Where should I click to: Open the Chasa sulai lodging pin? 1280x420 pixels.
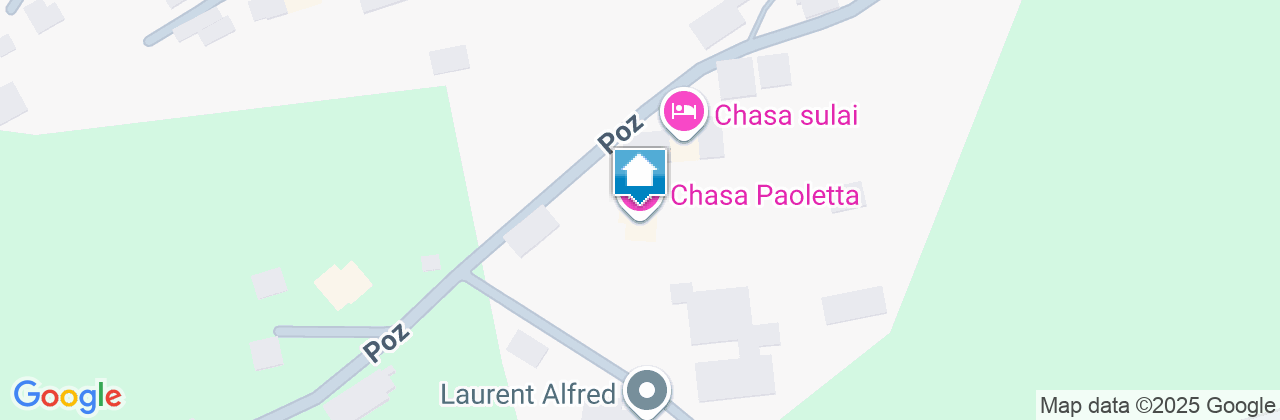click(x=685, y=109)
